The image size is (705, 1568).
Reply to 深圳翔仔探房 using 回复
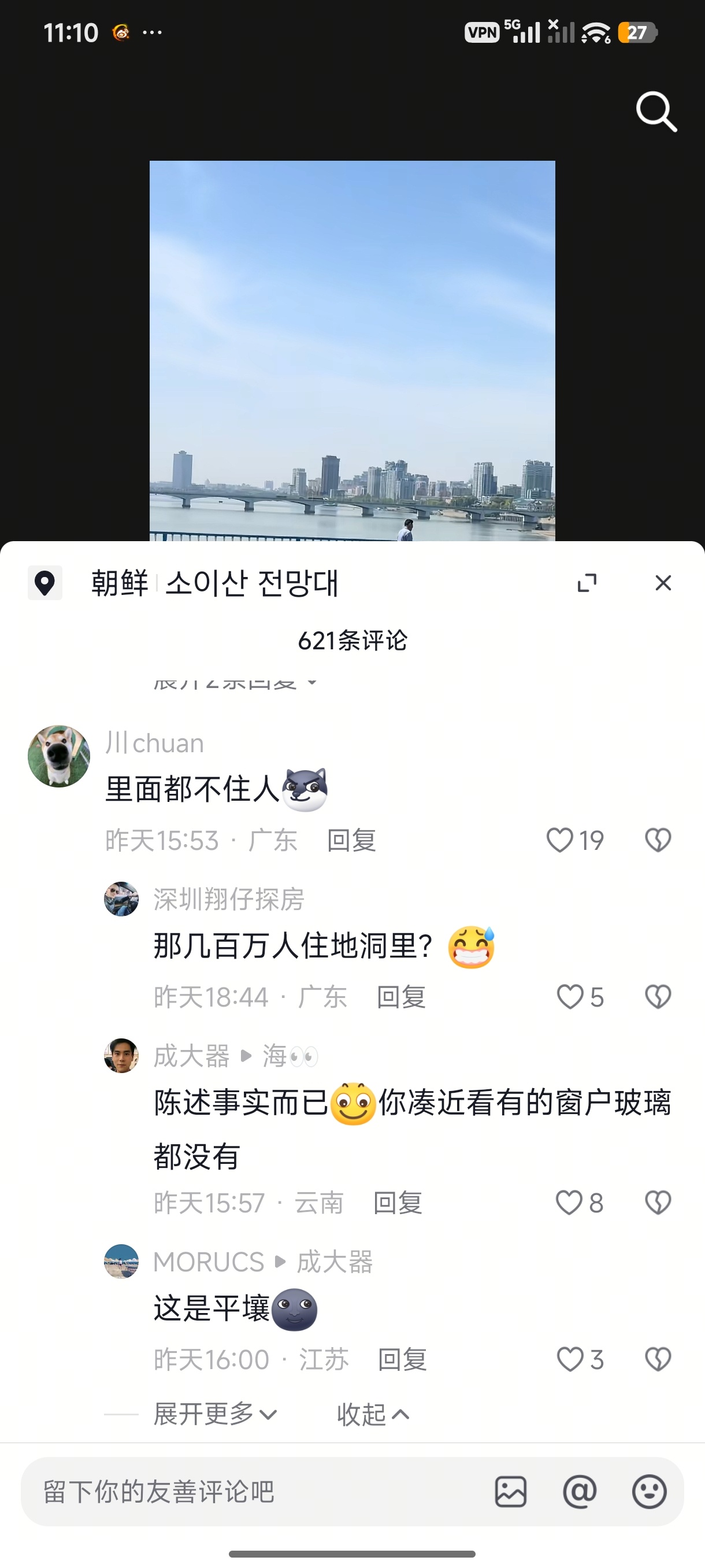point(402,996)
